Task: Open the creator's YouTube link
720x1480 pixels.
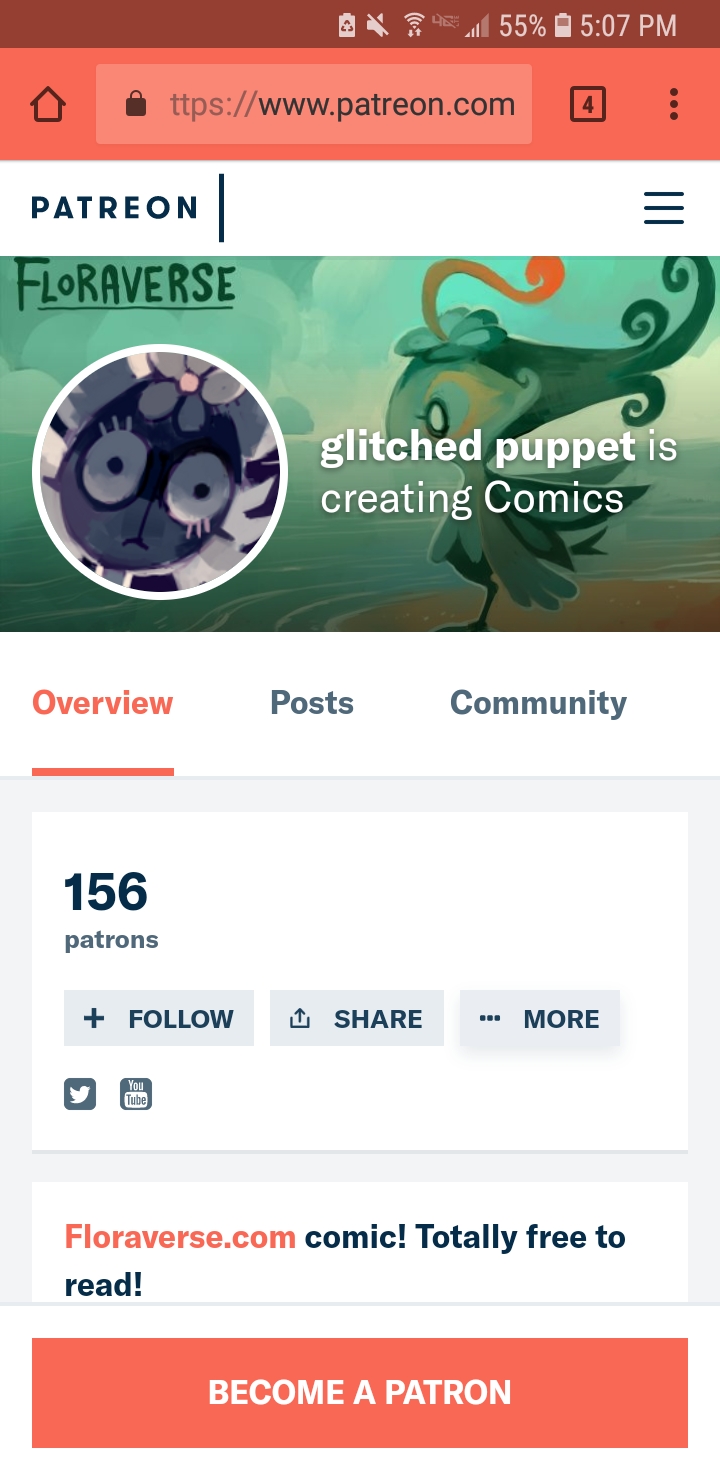Action: tap(136, 1094)
